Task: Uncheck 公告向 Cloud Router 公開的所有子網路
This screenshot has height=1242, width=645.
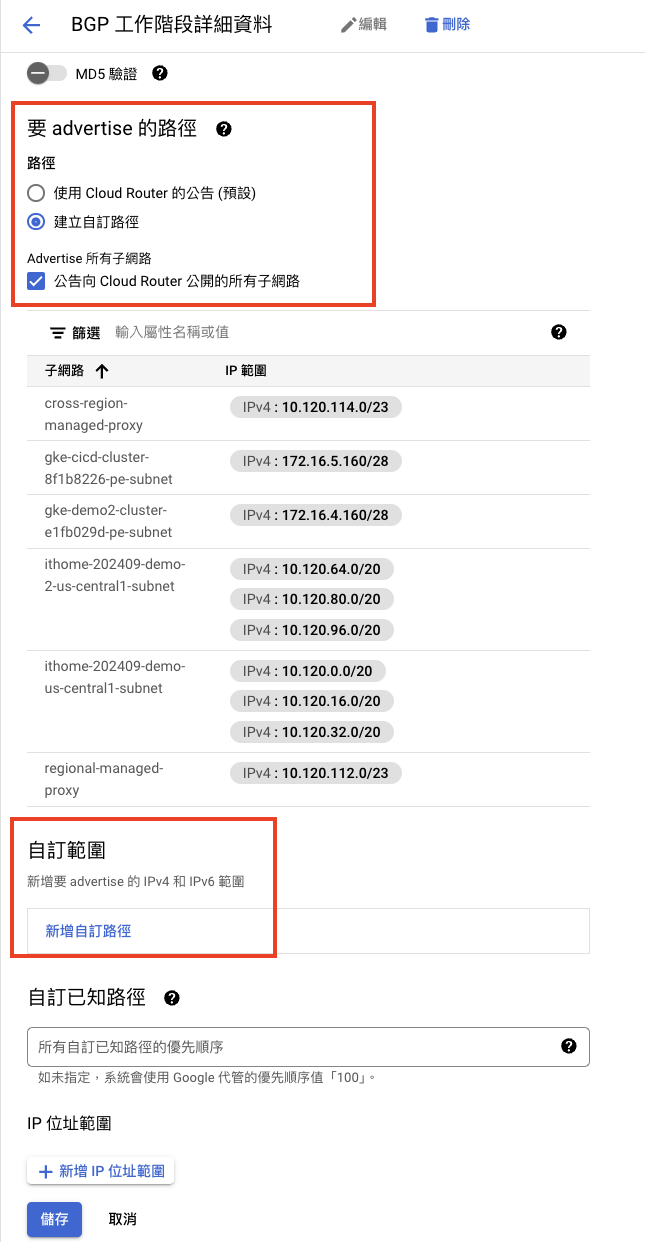Action: point(36,281)
